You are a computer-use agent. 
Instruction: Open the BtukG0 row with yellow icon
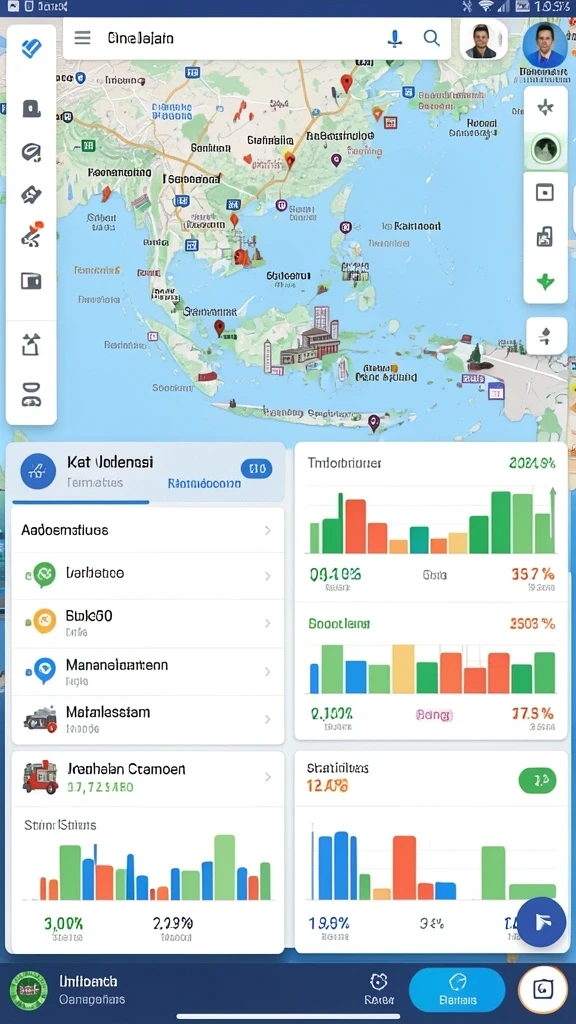click(x=148, y=623)
